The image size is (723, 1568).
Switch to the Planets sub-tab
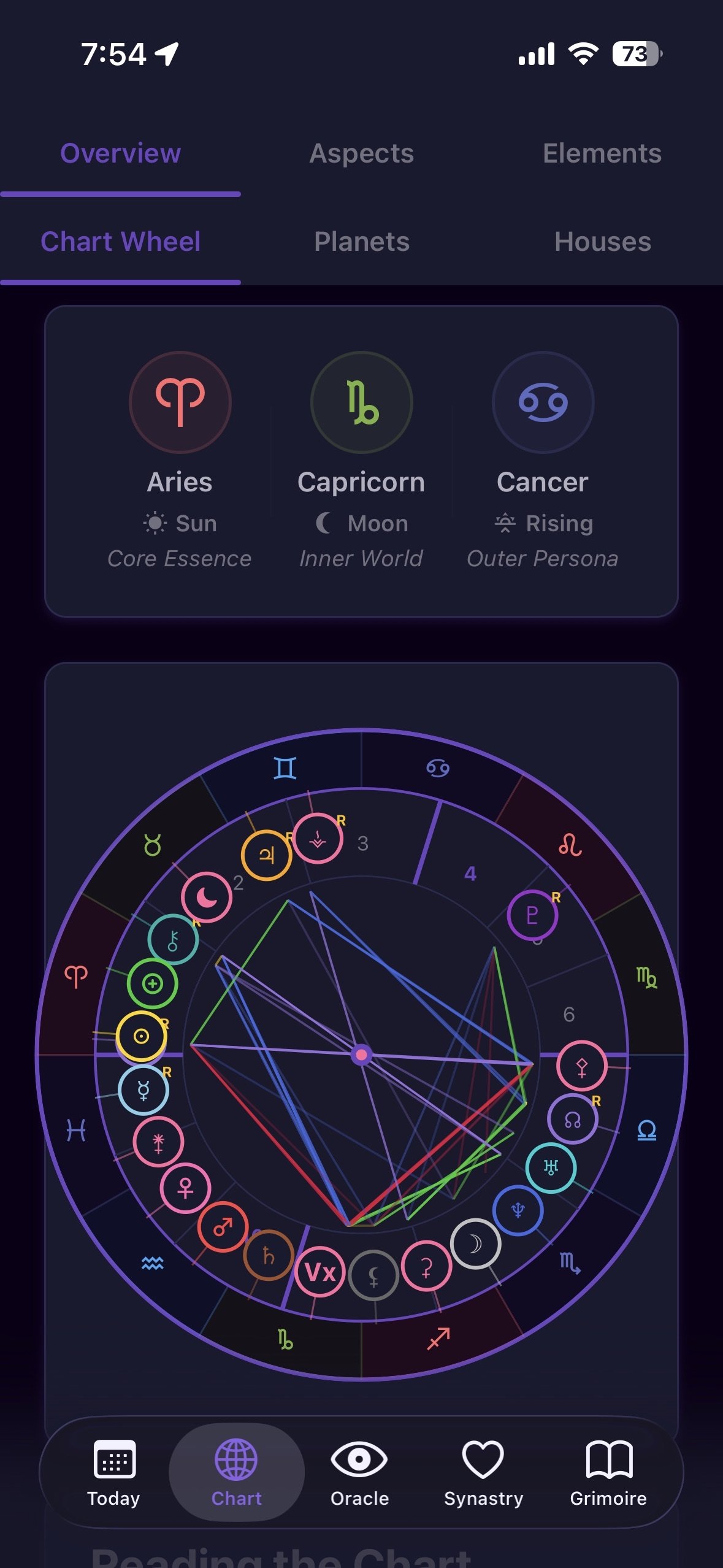[x=361, y=242]
